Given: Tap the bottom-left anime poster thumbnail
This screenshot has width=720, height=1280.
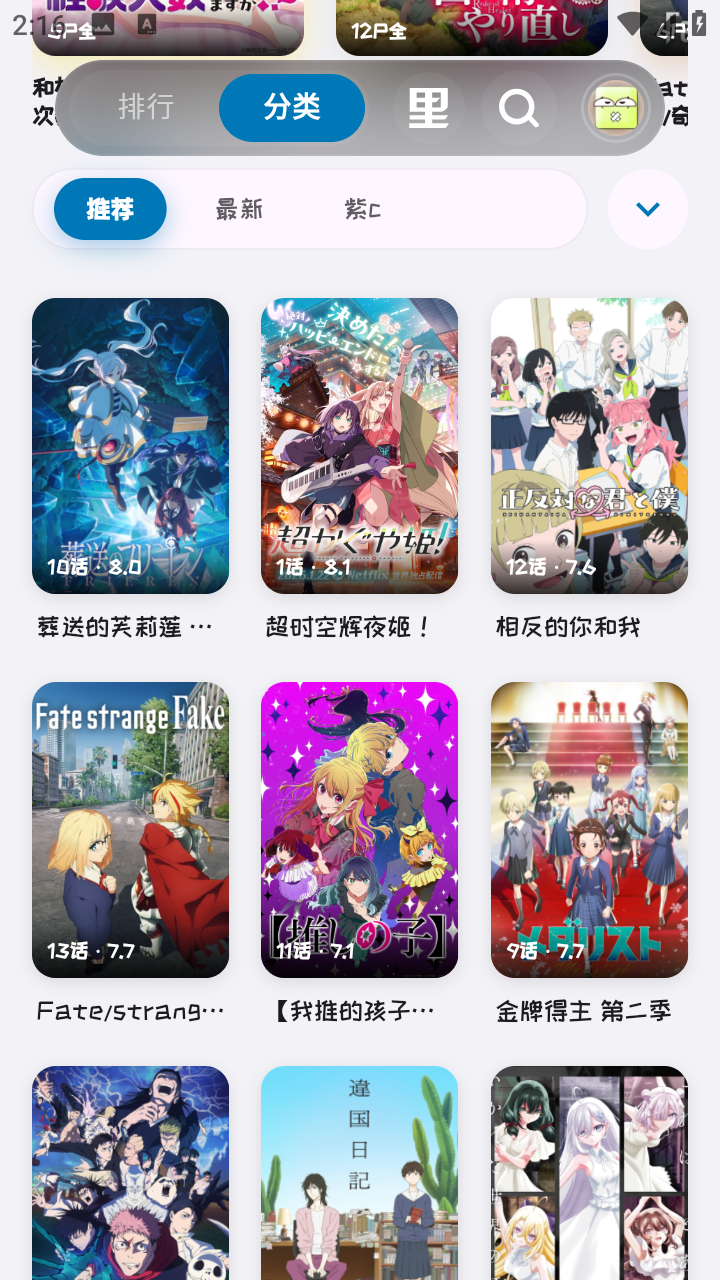Looking at the screenshot, I should [x=130, y=1175].
